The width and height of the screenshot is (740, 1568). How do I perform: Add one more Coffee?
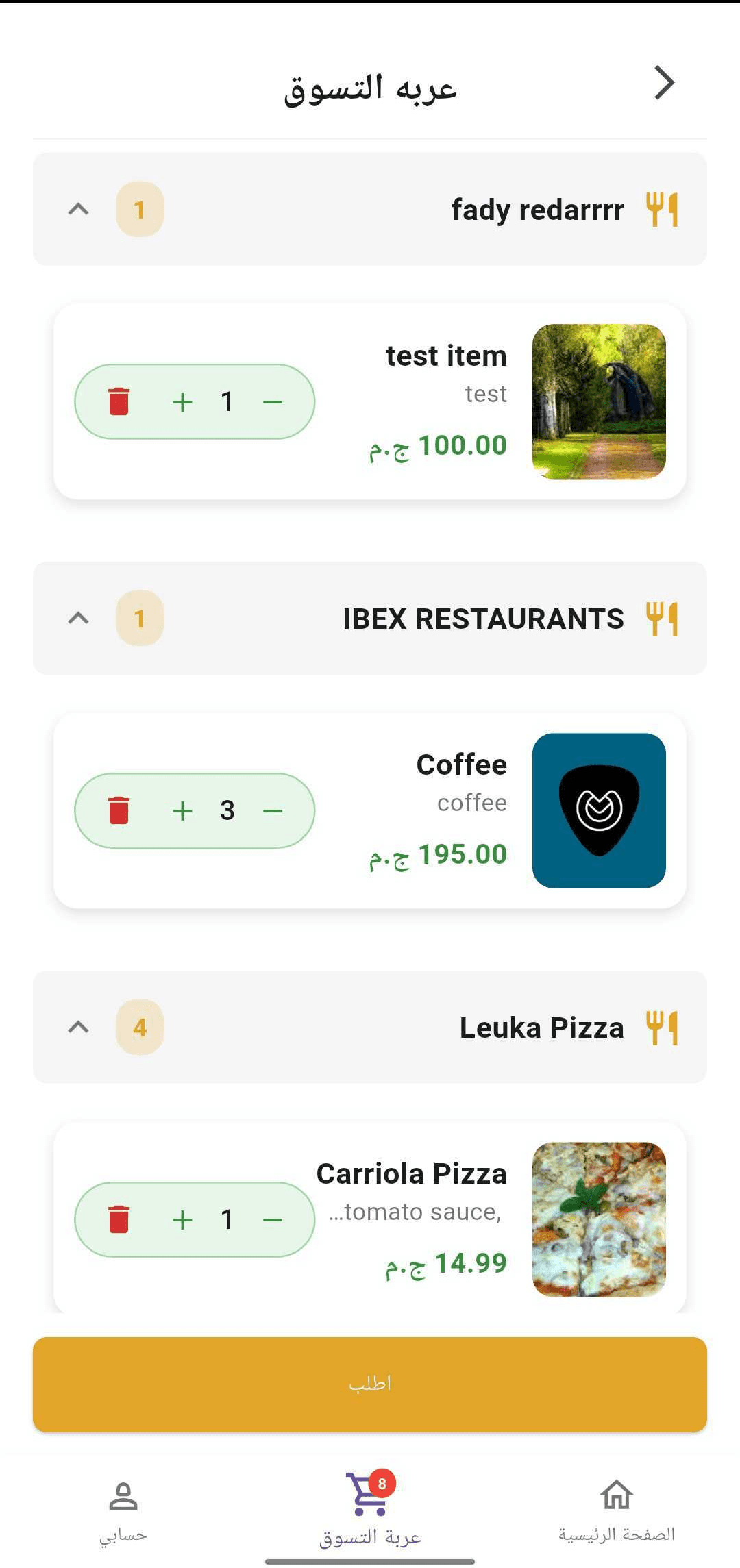click(182, 810)
